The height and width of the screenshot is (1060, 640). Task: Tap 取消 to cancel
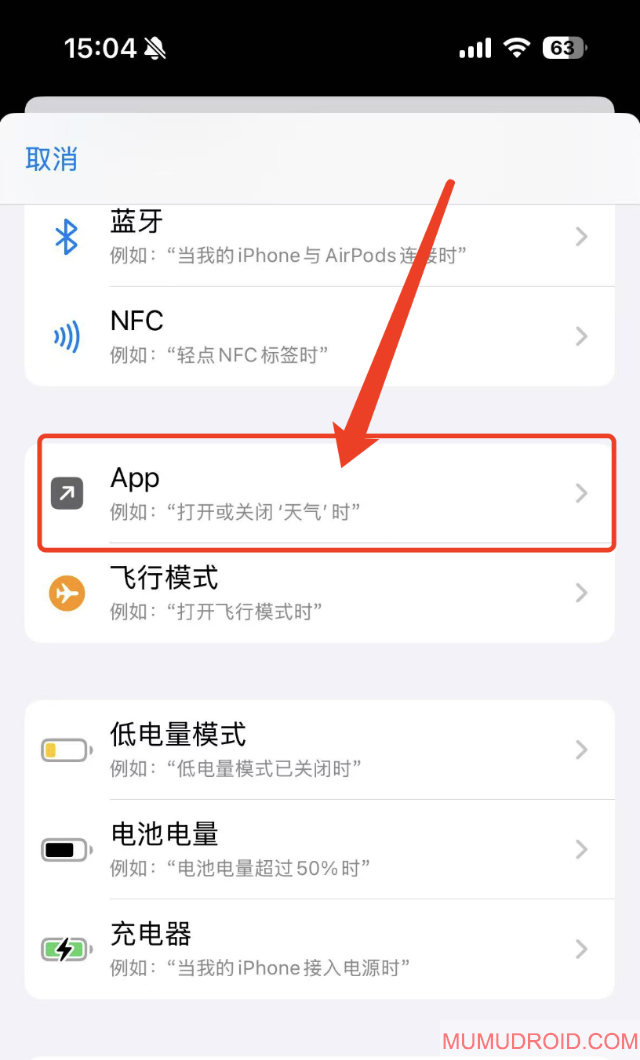[51, 159]
